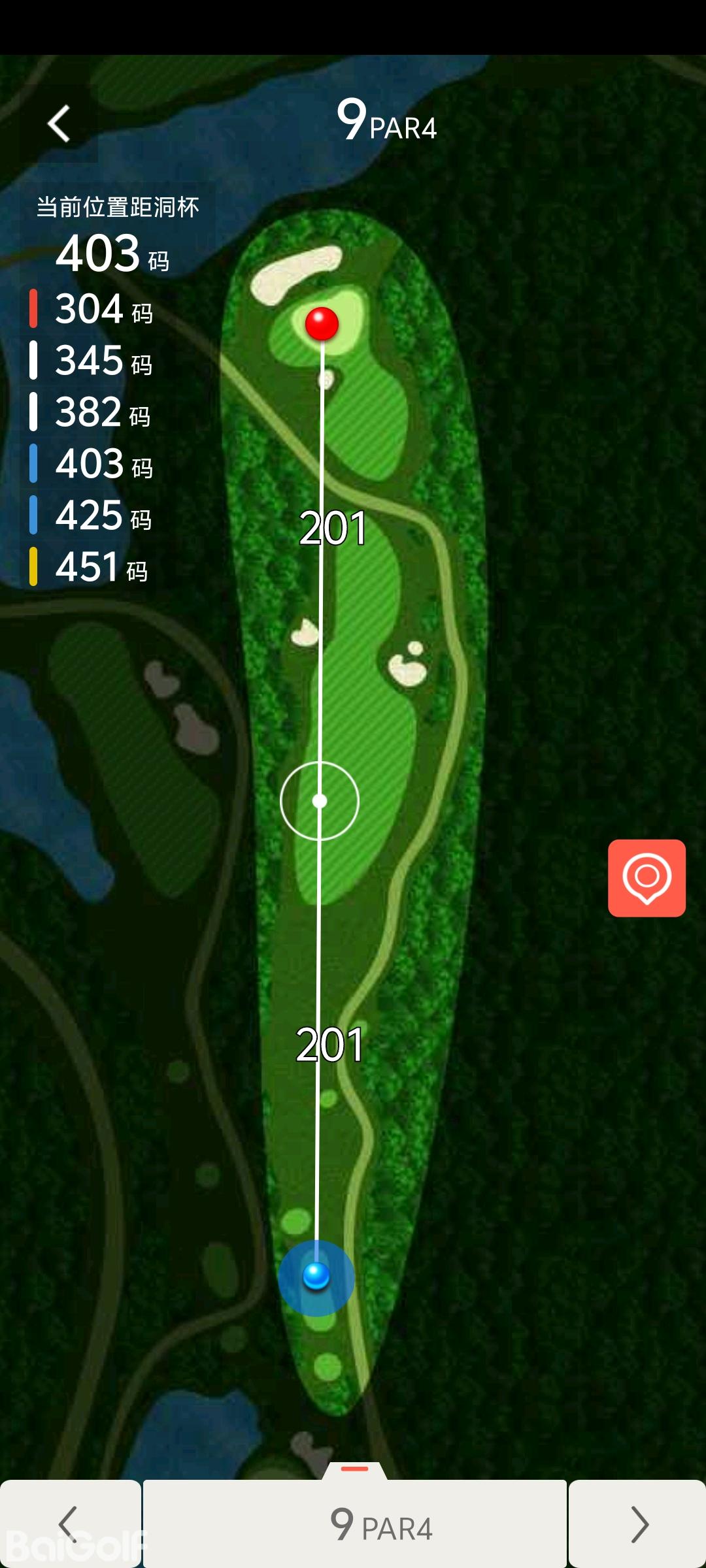The image size is (706, 1568).
Task: Go to the previous hole
Action: pyautogui.click(x=70, y=1524)
